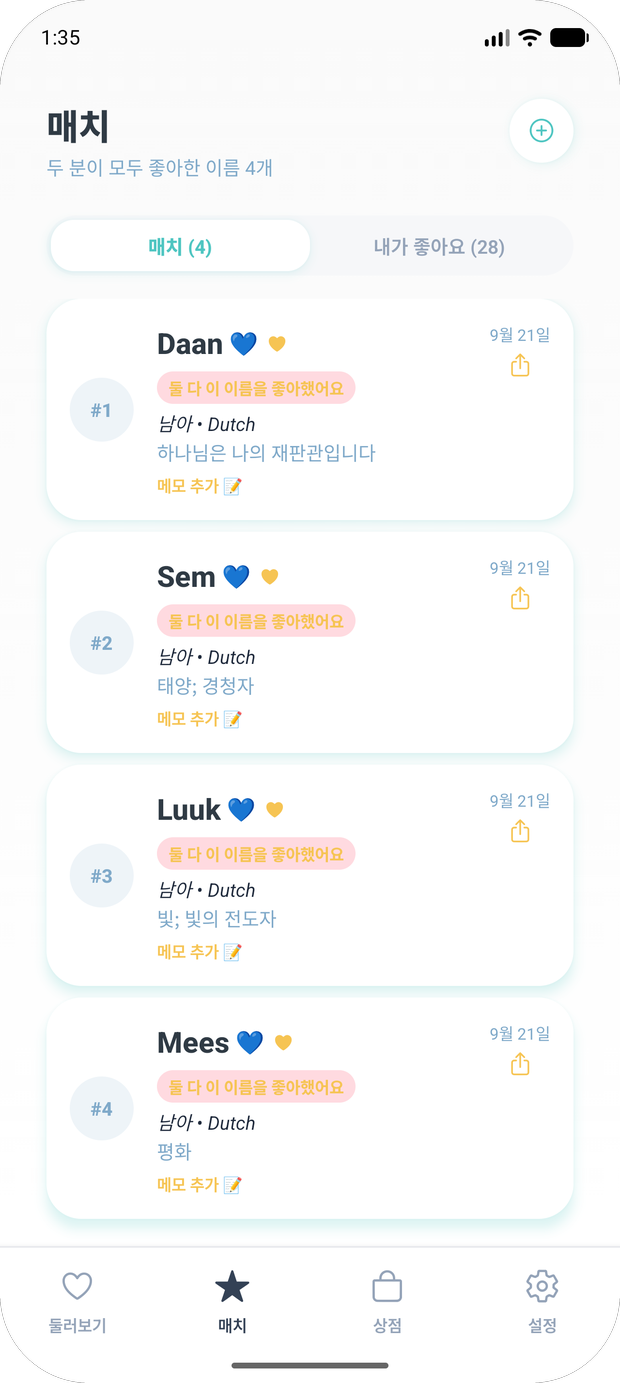This screenshot has width=620, height=1383.
Task: Share the name Luuk
Action: pos(520,832)
